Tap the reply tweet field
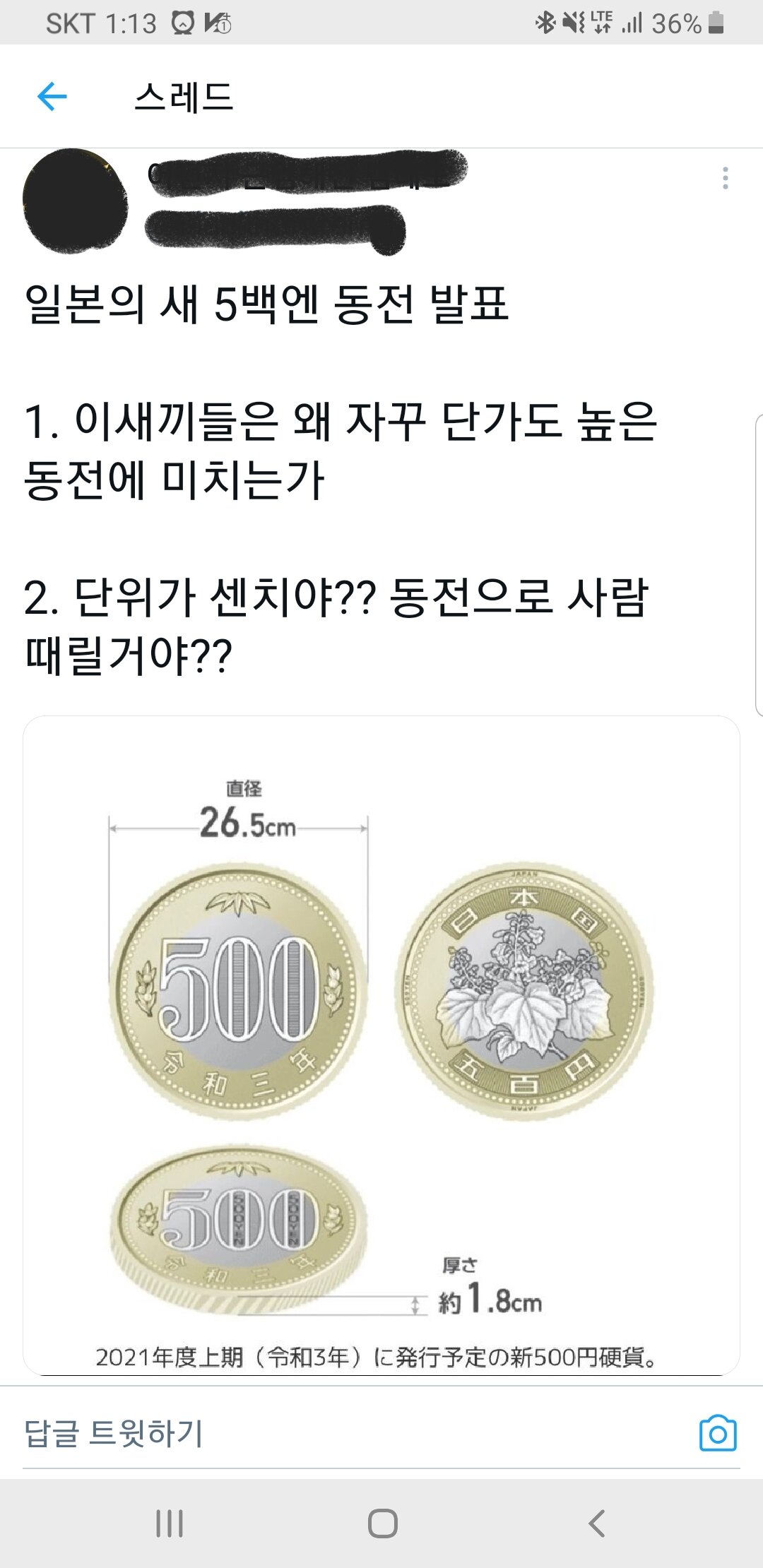Image resolution: width=763 pixels, height=1568 pixels. point(283,1433)
